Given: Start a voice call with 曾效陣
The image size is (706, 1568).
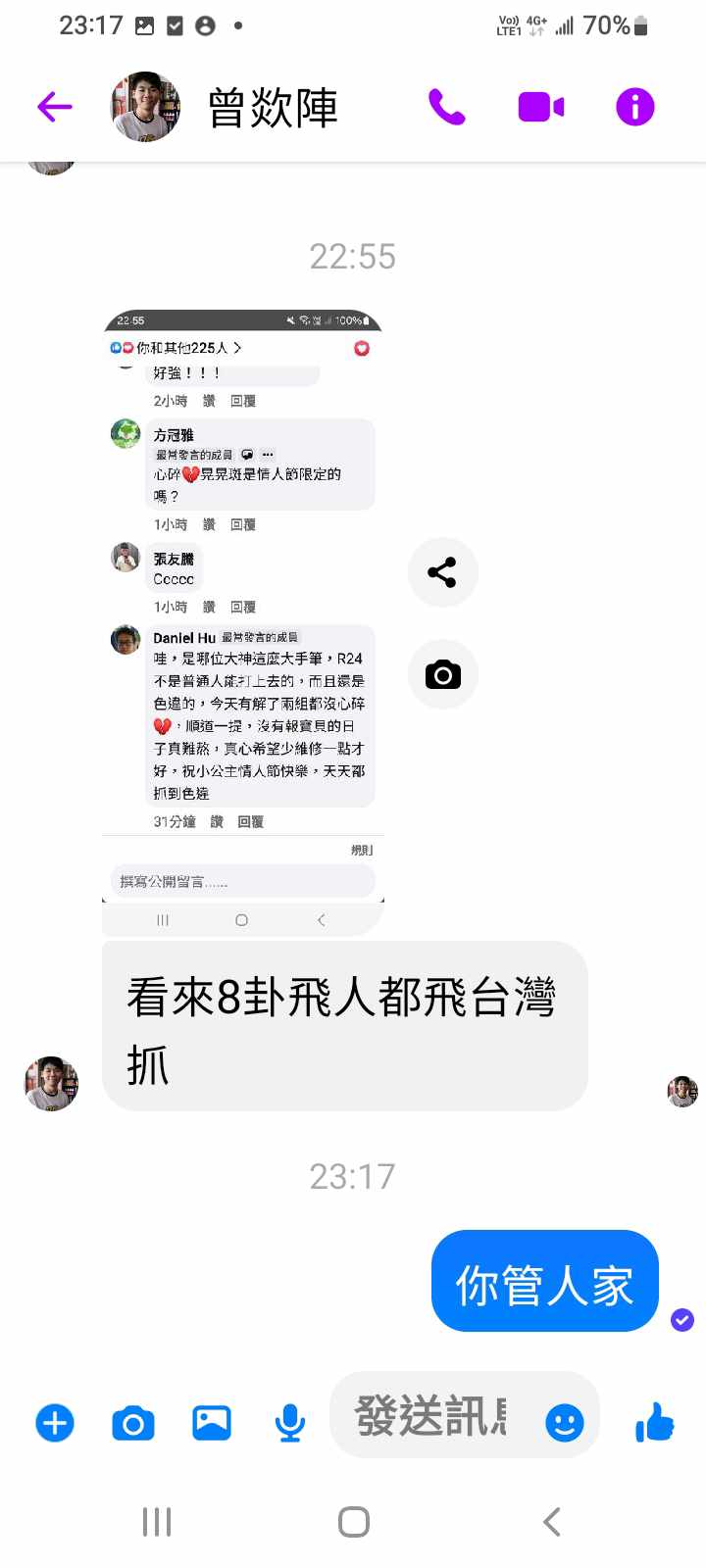Looking at the screenshot, I should 447,107.
